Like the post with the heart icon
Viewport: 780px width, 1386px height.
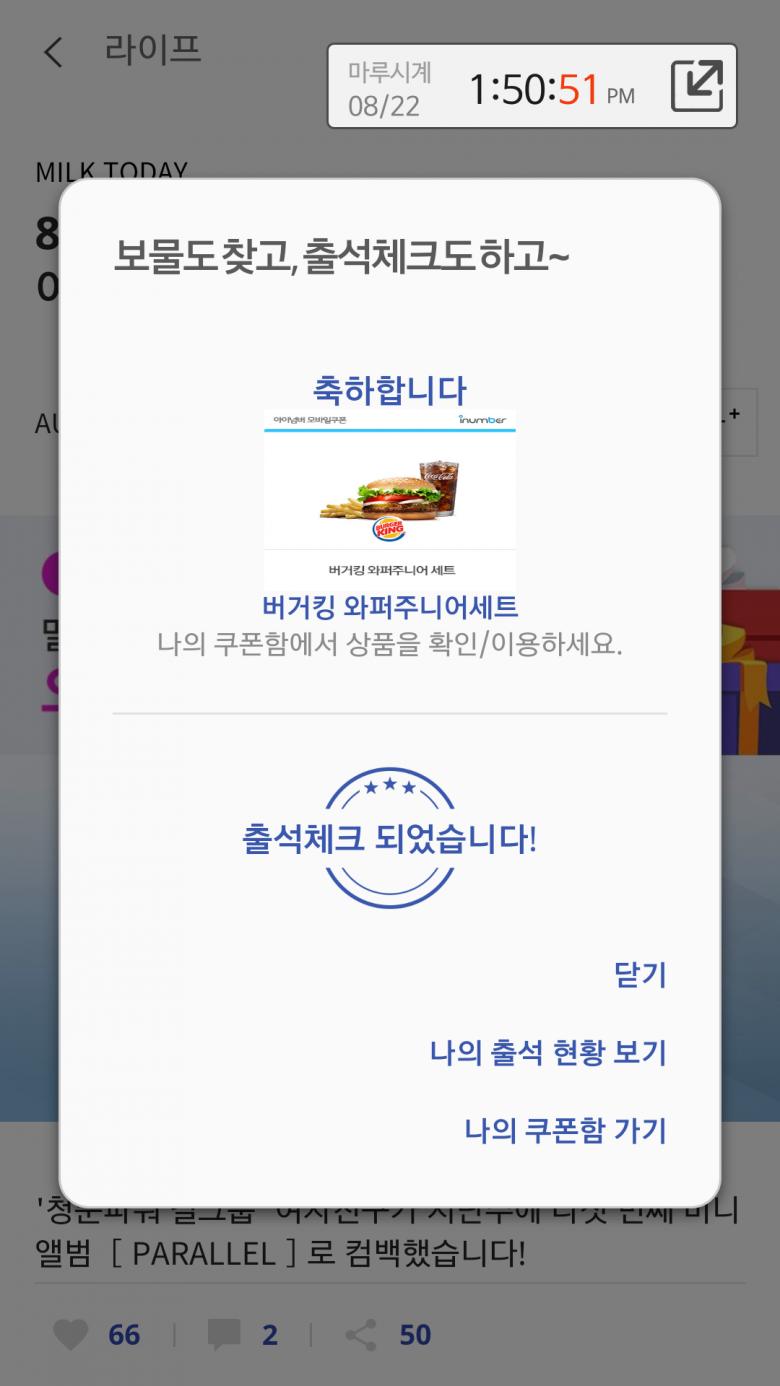[70, 1335]
